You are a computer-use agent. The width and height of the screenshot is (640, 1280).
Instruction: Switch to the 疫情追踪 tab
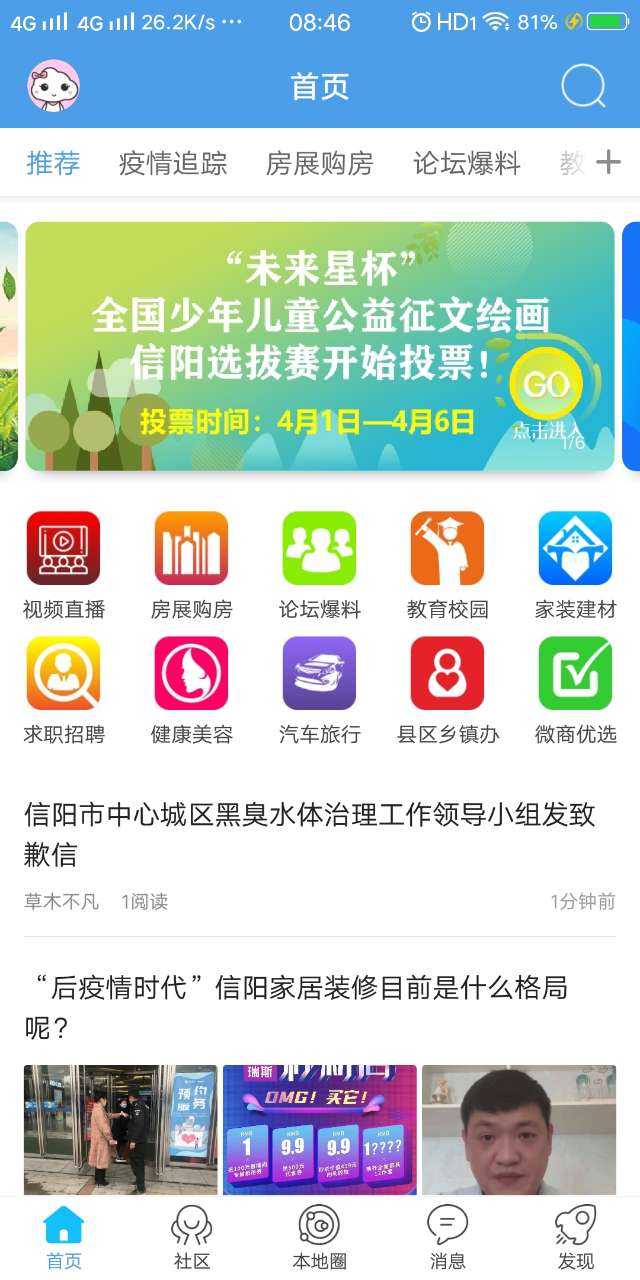tap(173, 163)
